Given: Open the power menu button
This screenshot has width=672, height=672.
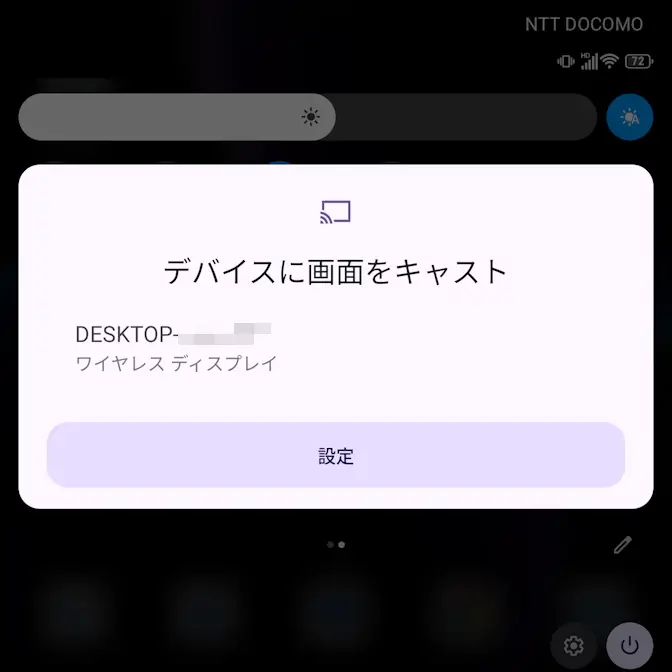Looking at the screenshot, I should (629, 645).
